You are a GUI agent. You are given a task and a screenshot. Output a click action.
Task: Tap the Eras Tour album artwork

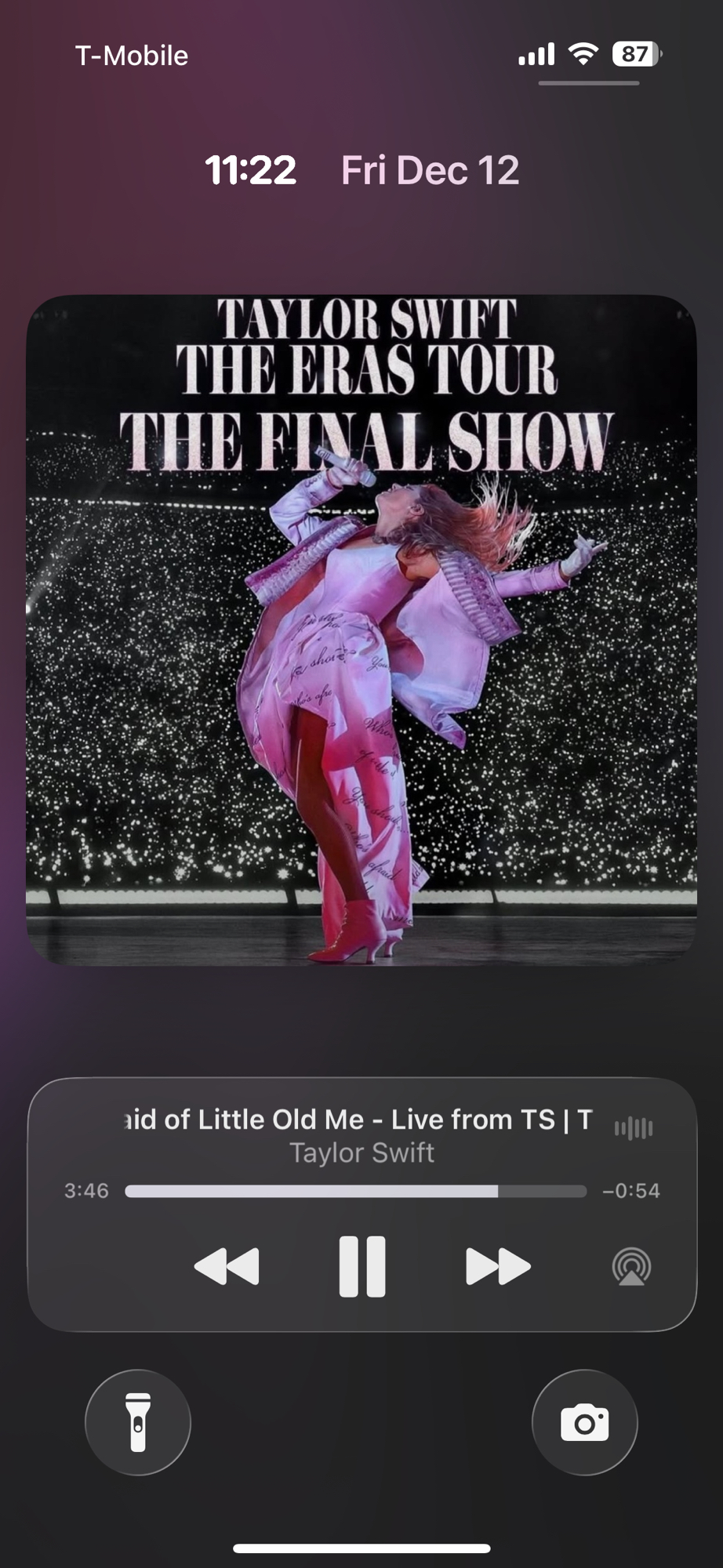tap(361, 630)
